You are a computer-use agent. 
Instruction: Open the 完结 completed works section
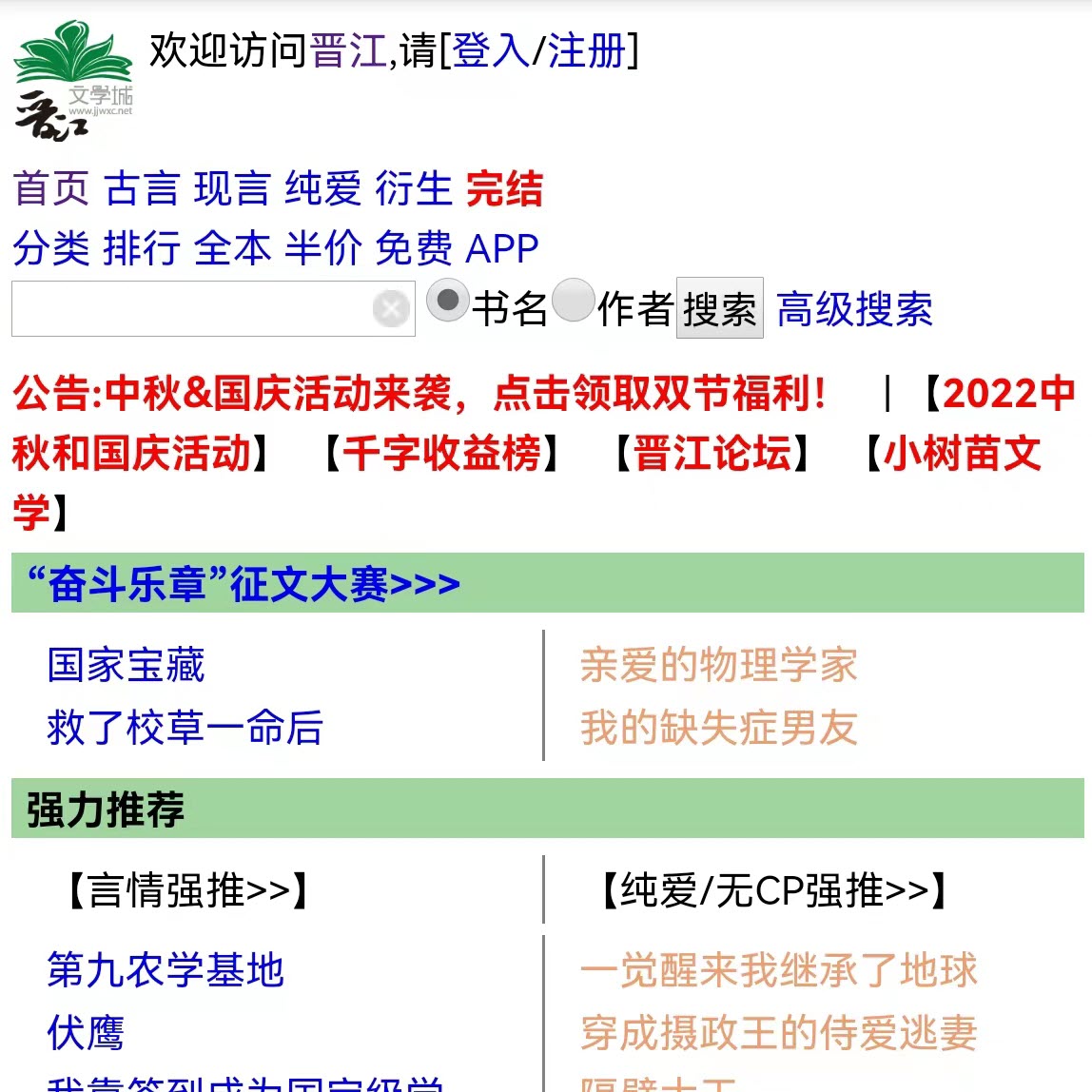coord(504,188)
